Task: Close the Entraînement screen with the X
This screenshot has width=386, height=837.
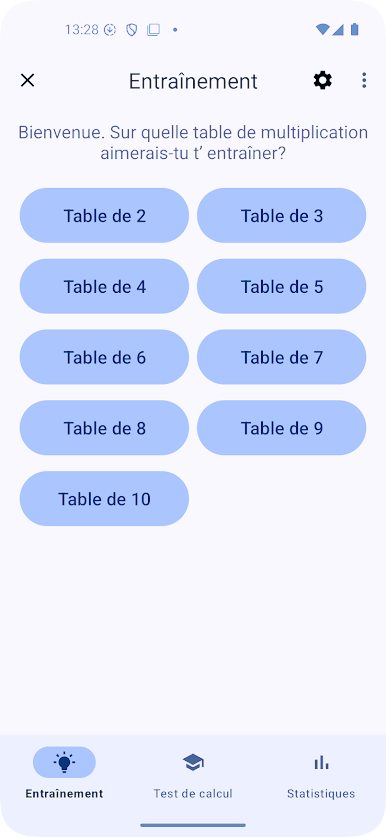Action: 27,81
